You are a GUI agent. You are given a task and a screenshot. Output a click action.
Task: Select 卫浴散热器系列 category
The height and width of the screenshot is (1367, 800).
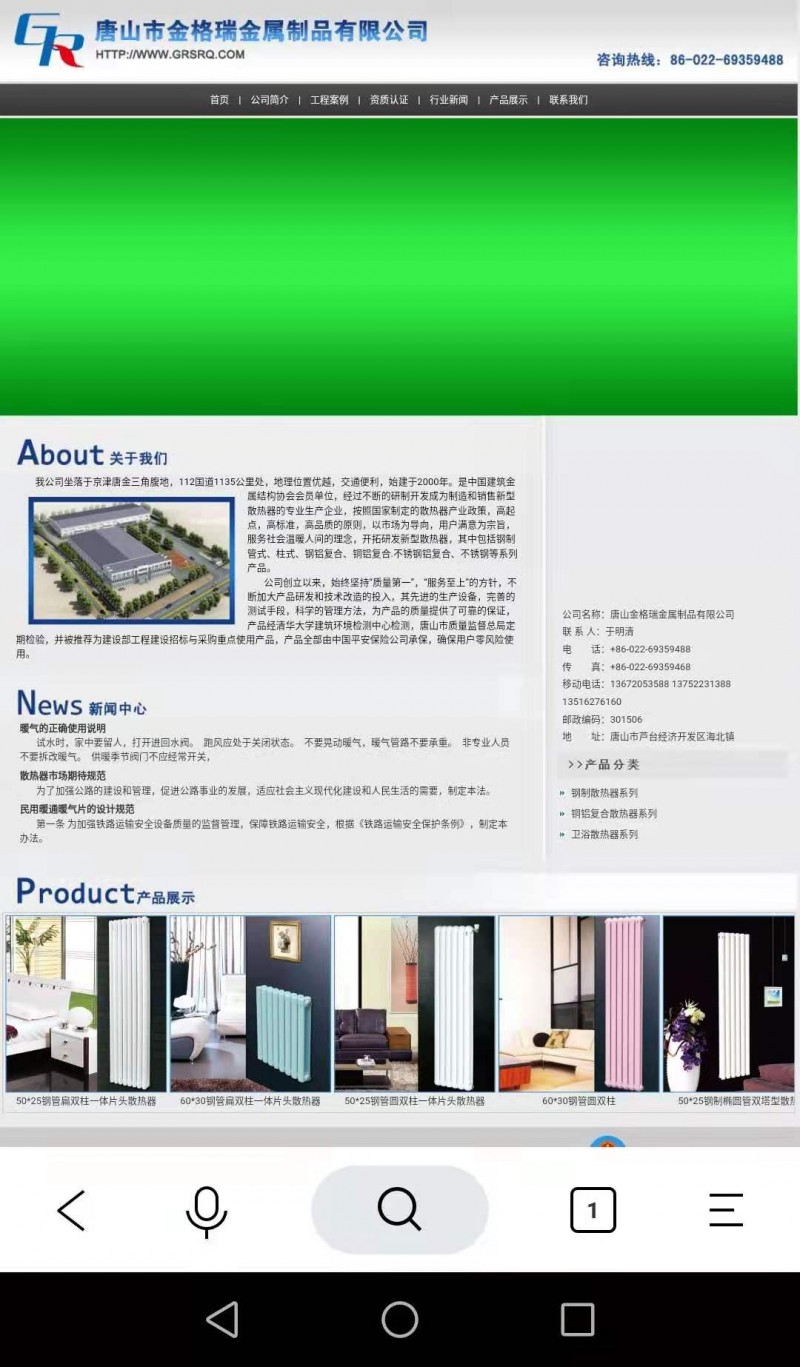(604, 834)
